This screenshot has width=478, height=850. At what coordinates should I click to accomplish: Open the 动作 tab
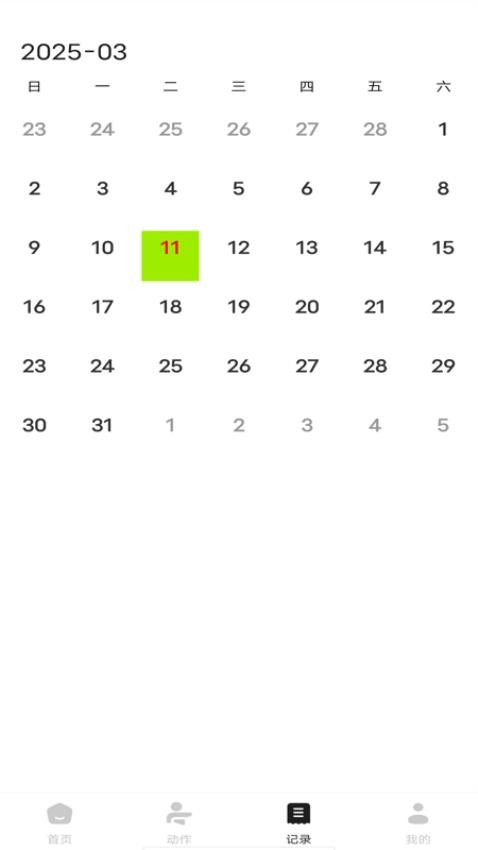click(x=179, y=823)
